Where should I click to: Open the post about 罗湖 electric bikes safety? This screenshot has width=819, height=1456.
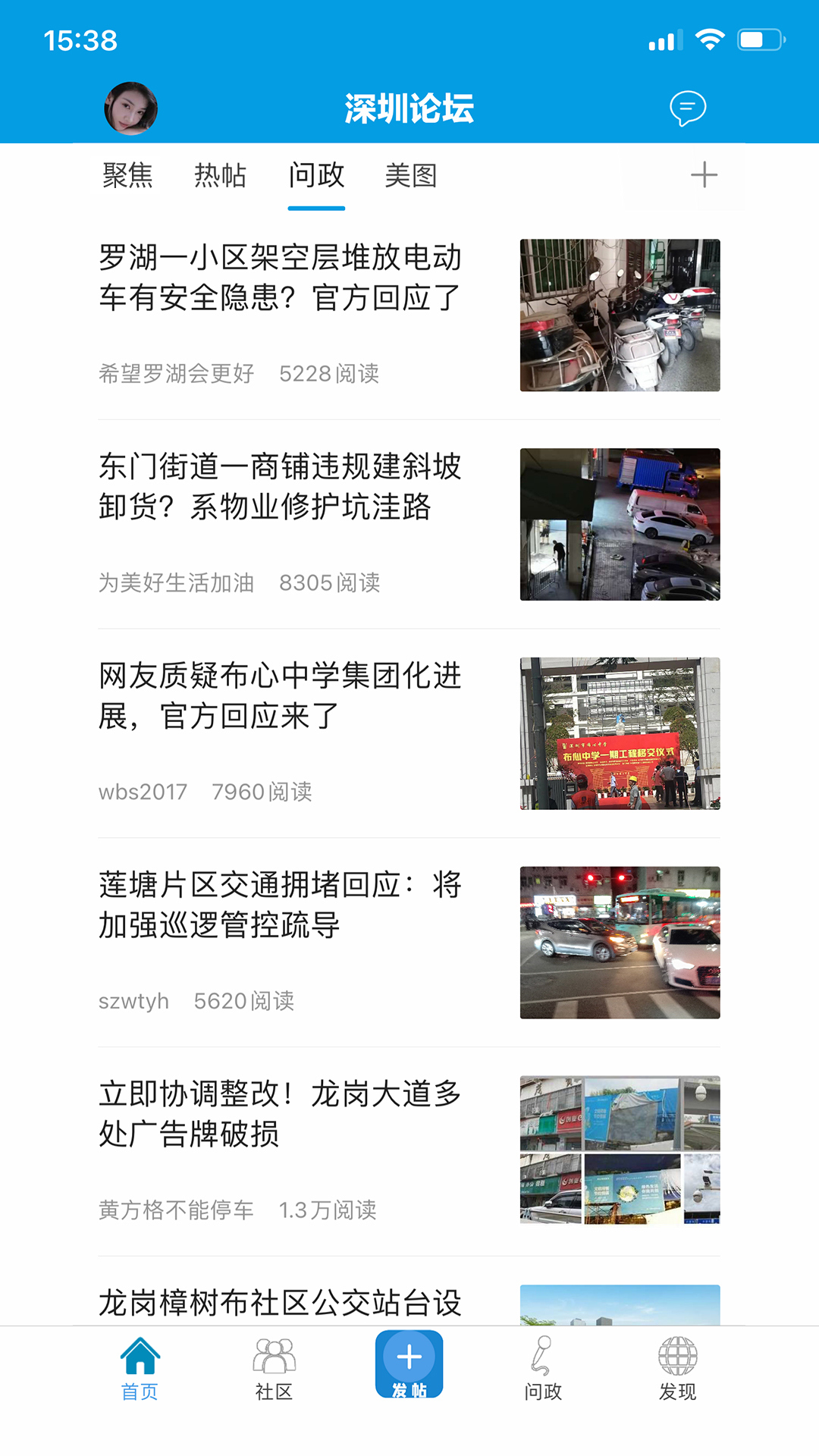(x=282, y=278)
